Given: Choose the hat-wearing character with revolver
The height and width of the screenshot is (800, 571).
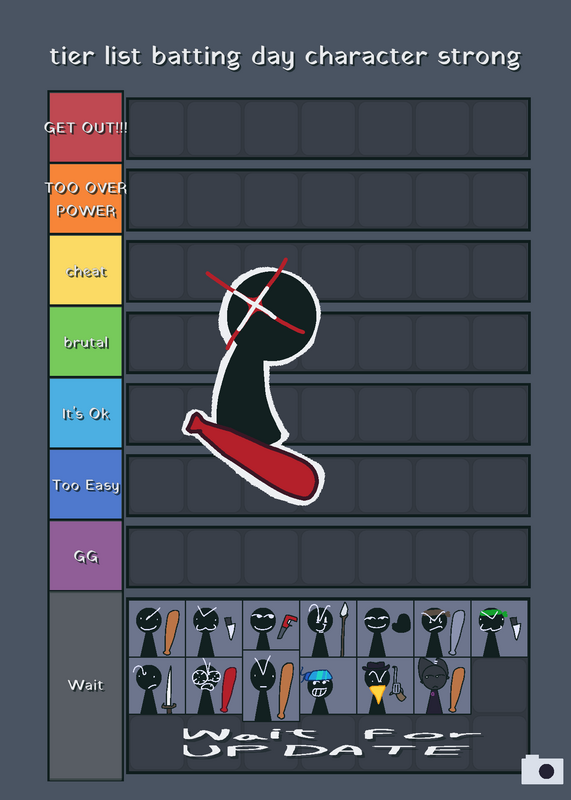Looking at the screenshot, I should pos(385,686).
